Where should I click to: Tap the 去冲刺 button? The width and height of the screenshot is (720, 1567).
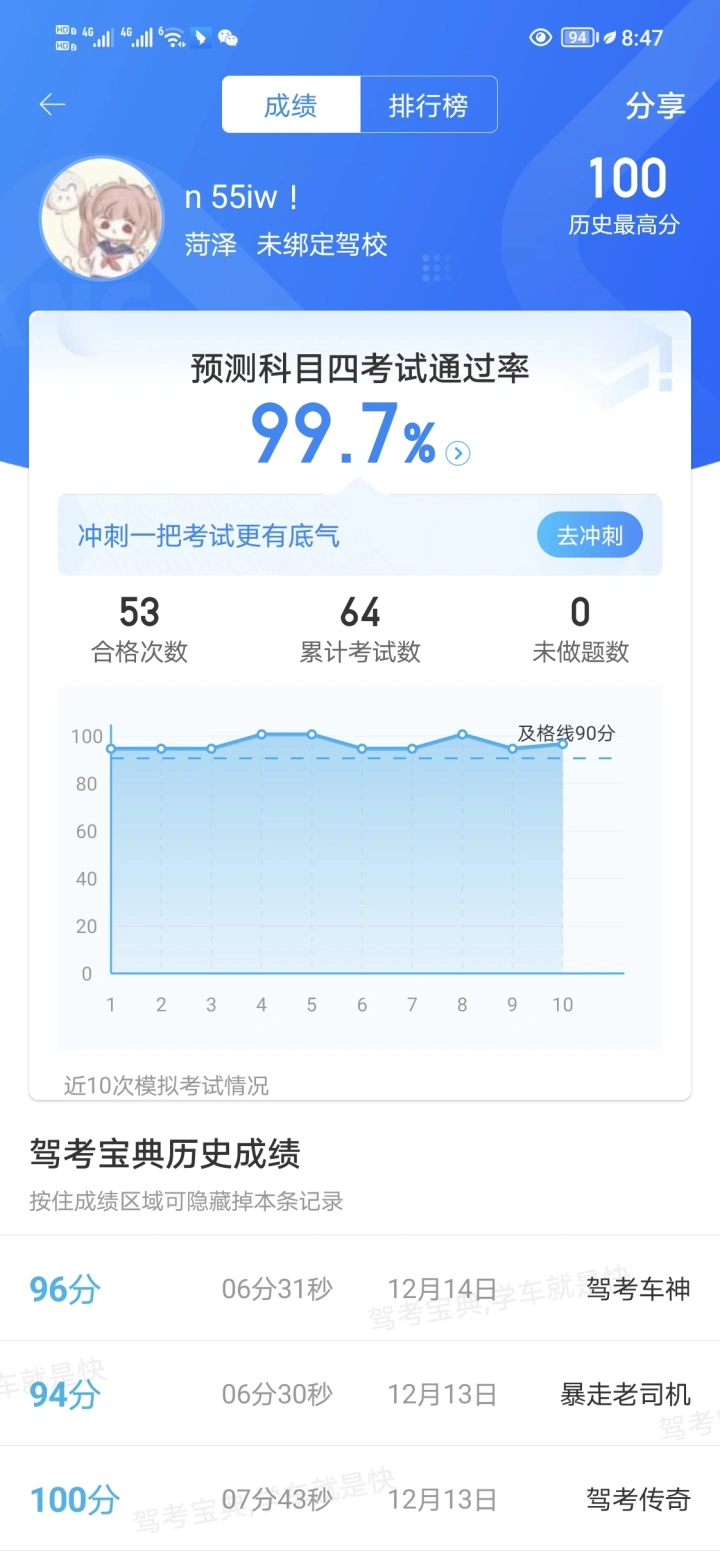[x=589, y=536]
